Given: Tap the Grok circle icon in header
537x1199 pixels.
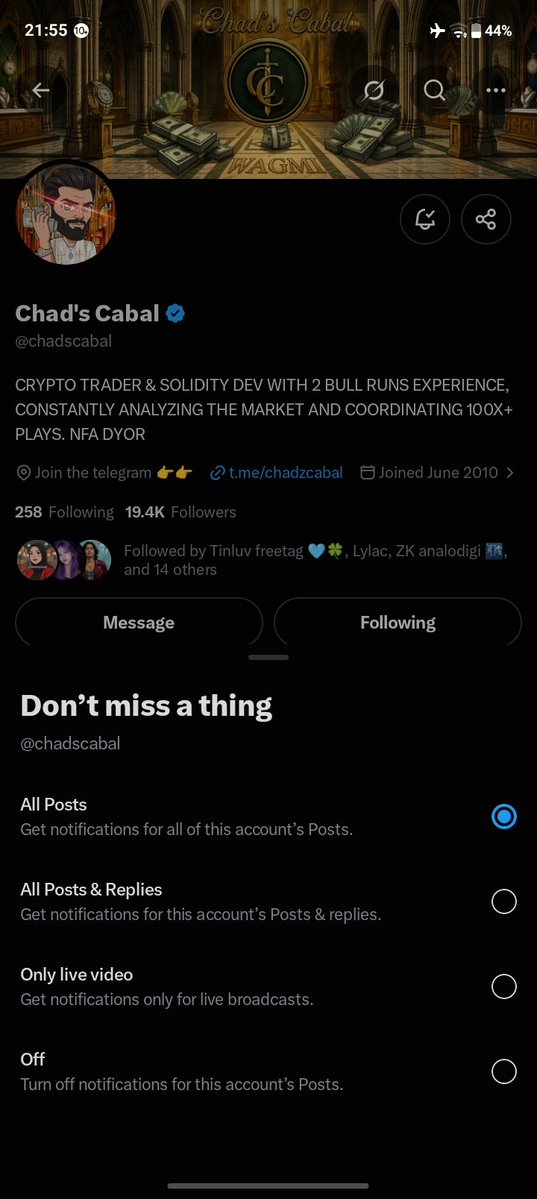Looking at the screenshot, I should (x=373, y=90).
